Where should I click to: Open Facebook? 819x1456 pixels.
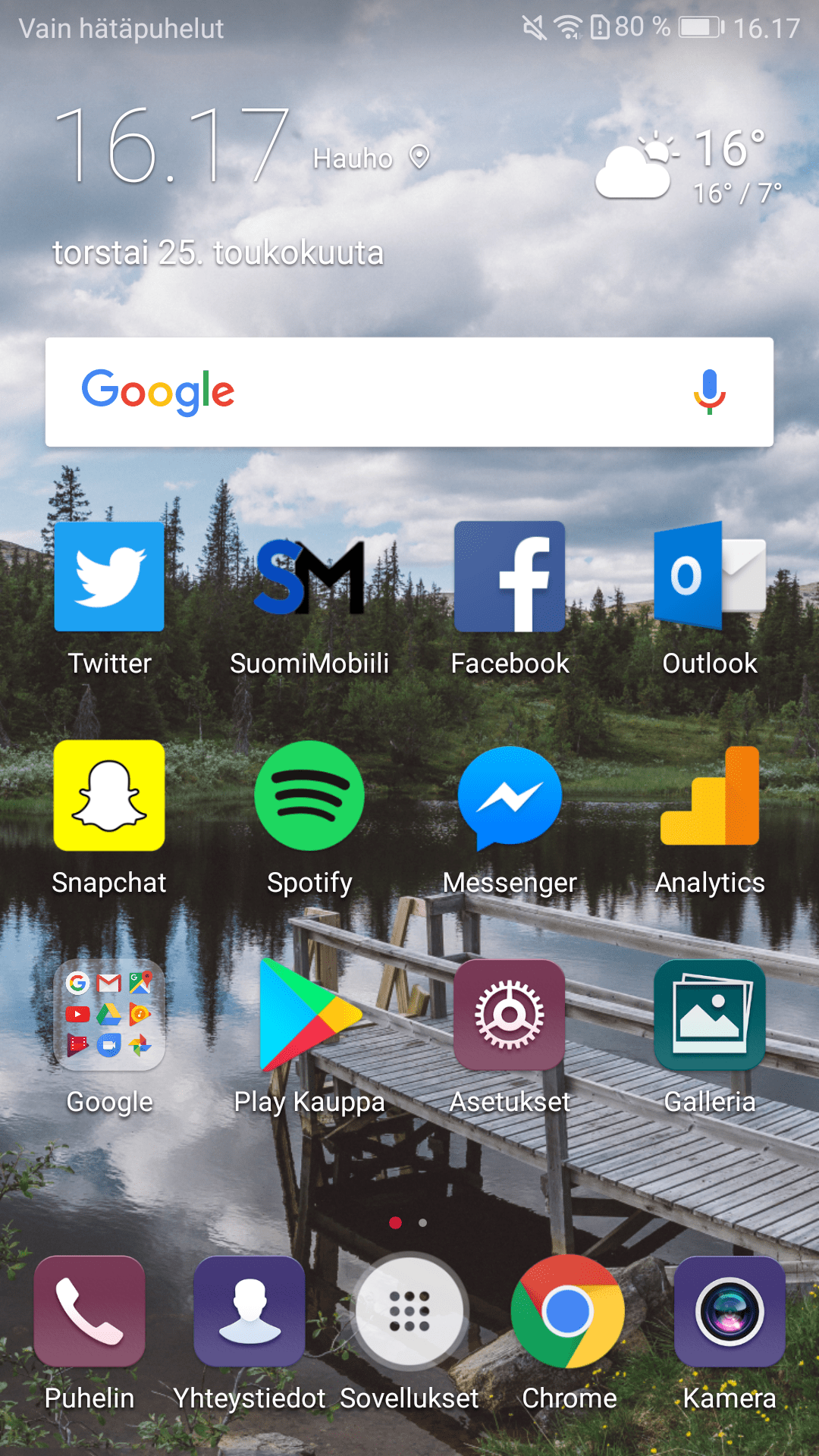510,576
